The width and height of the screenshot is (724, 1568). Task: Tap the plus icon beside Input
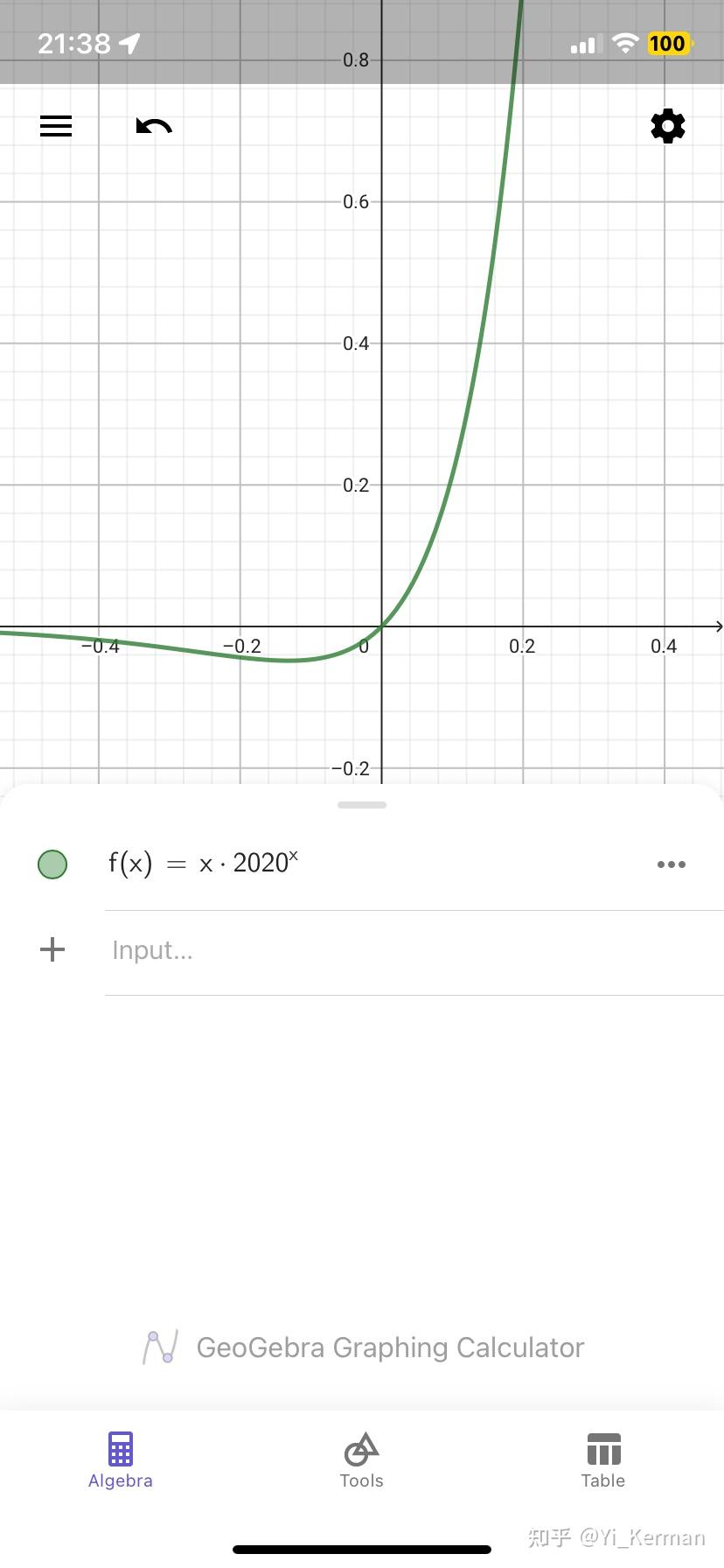click(x=52, y=950)
